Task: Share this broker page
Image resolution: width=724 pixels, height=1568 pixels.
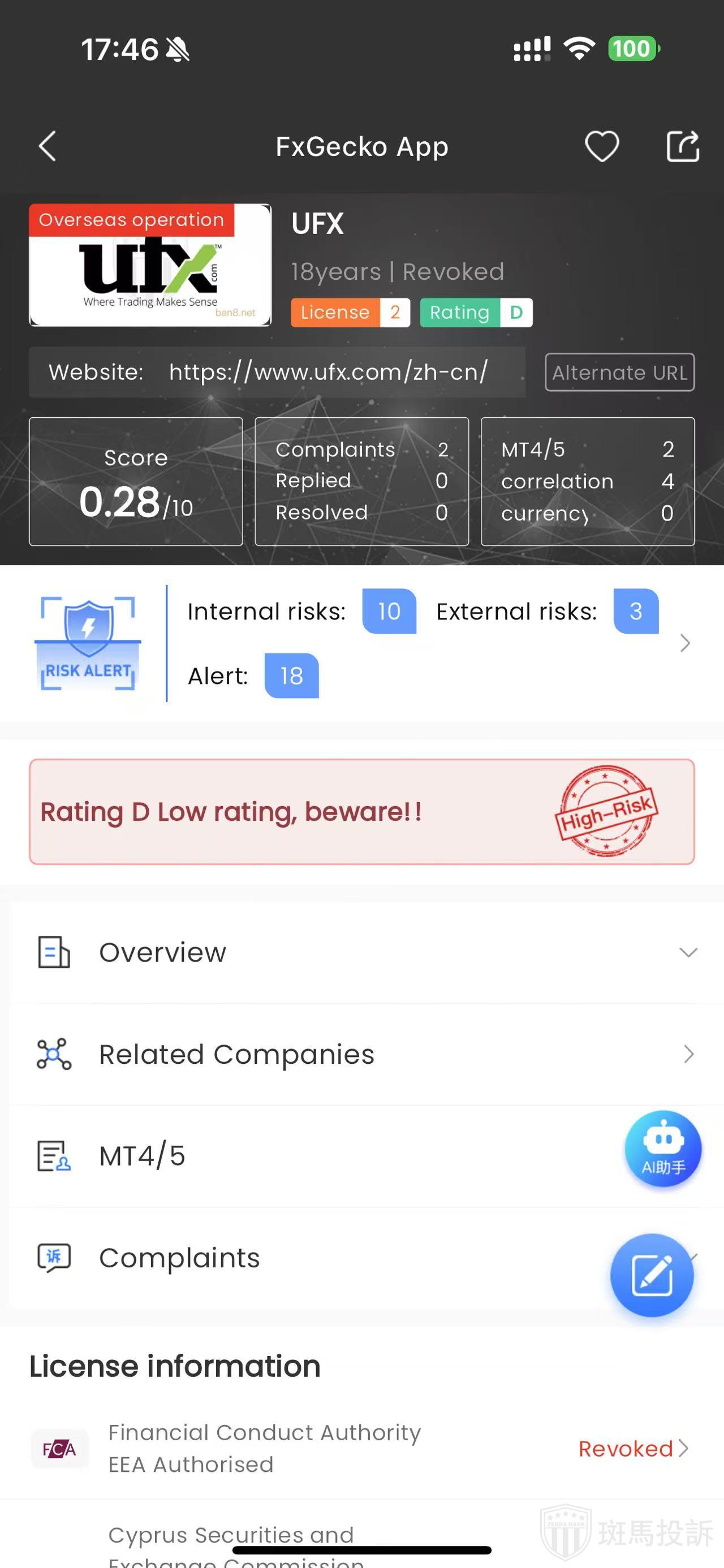Action: (682, 147)
